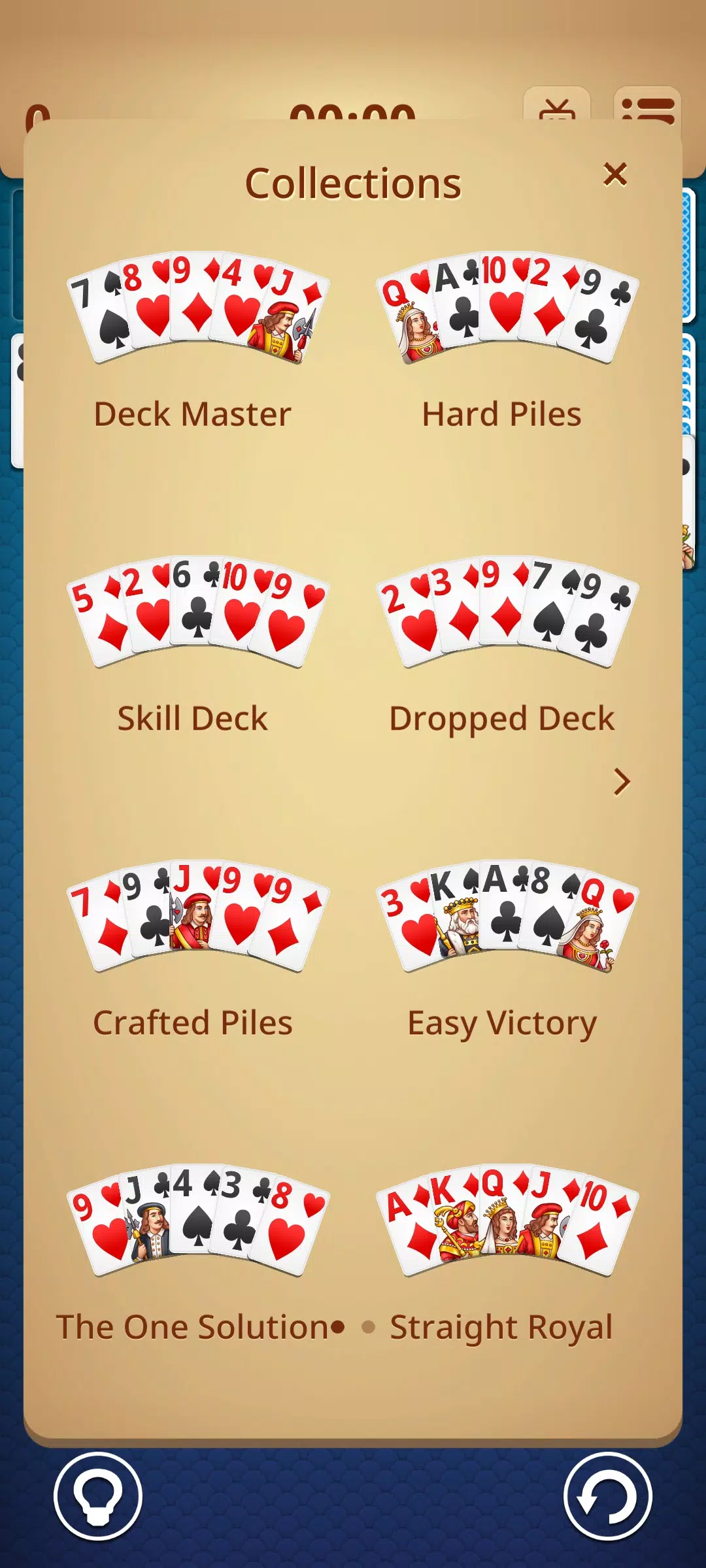The height and width of the screenshot is (1568, 706).
Task: Tap the lightbulb hint button
Action: point(98,1496)
